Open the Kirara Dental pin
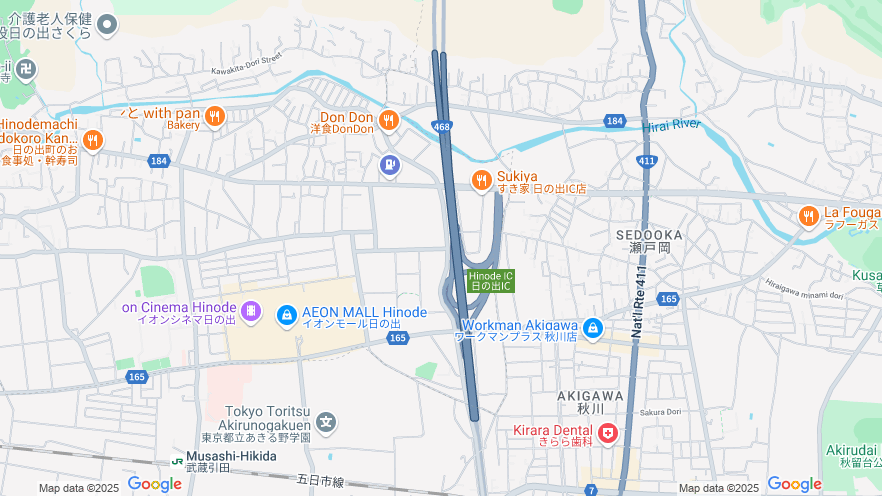Image resolution: width=882 pixels, height=496 pixels. (608, 434)
